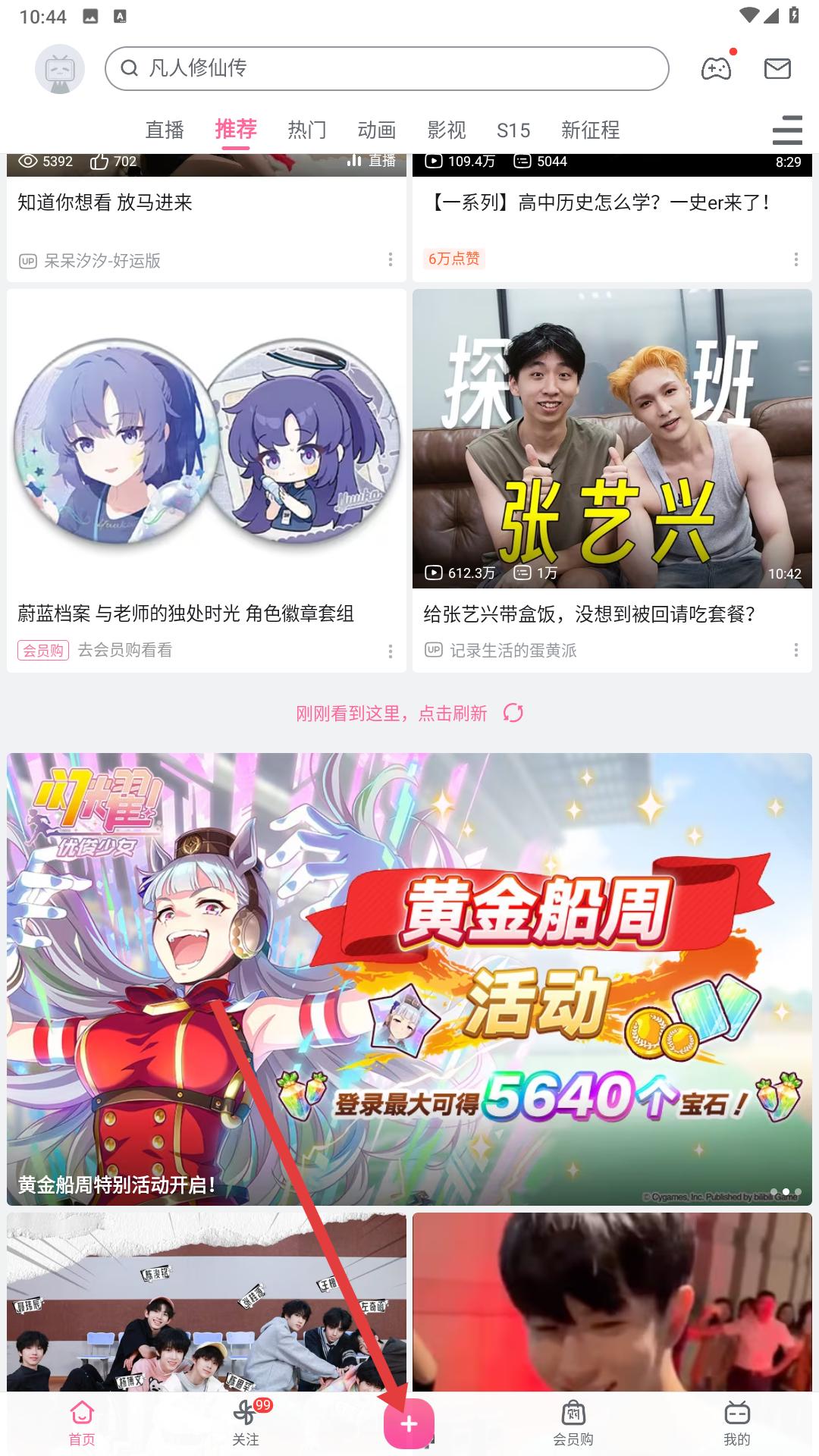Image resolution: width=819 pixels, height=1456 pixels.
Task: Open the messages envelope icon
Action: [x=777, y=69]
